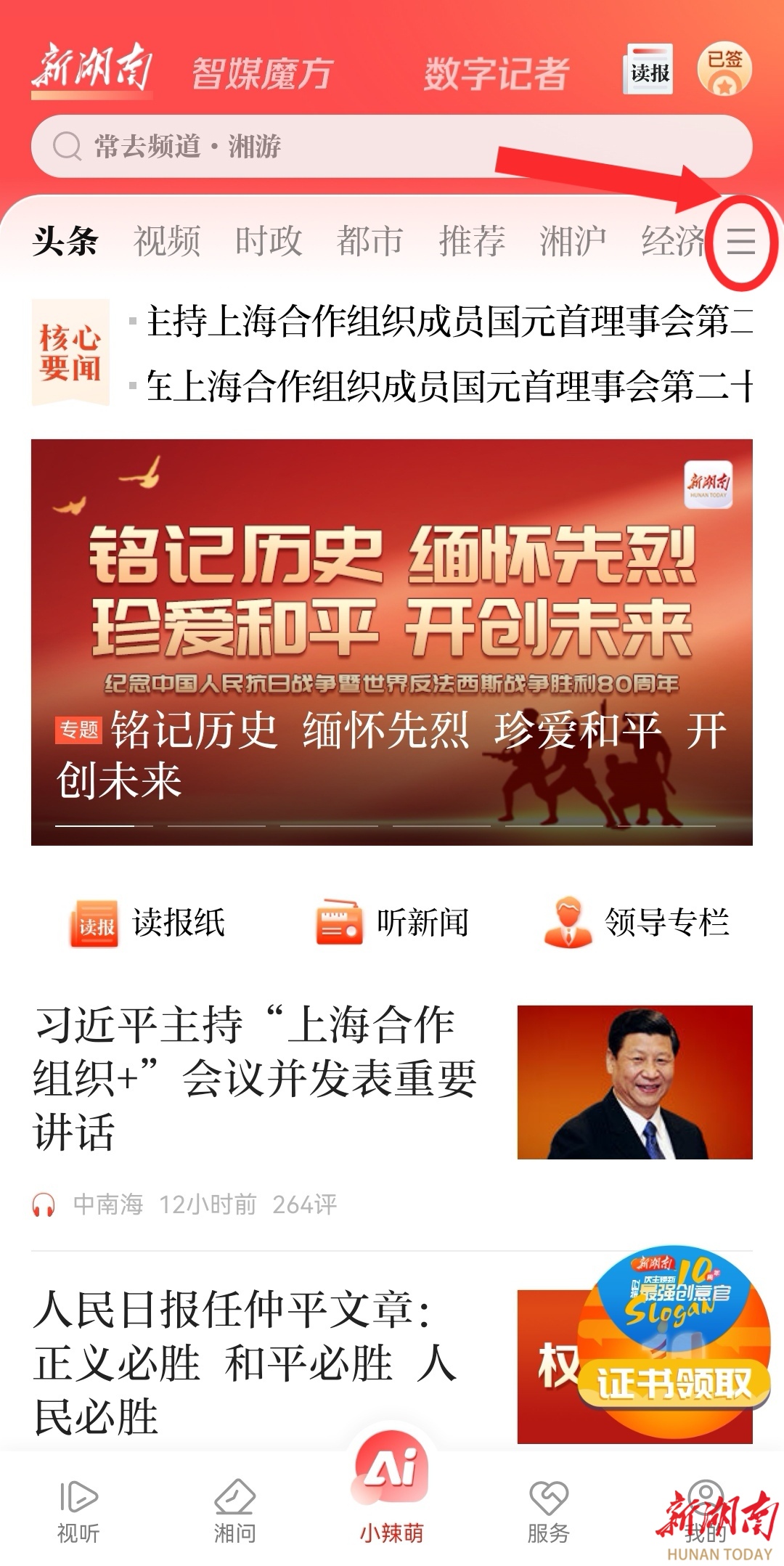Go to the 推荐 tab
The width and height of the screenshot is (784, 1566).
coord(472,241)
